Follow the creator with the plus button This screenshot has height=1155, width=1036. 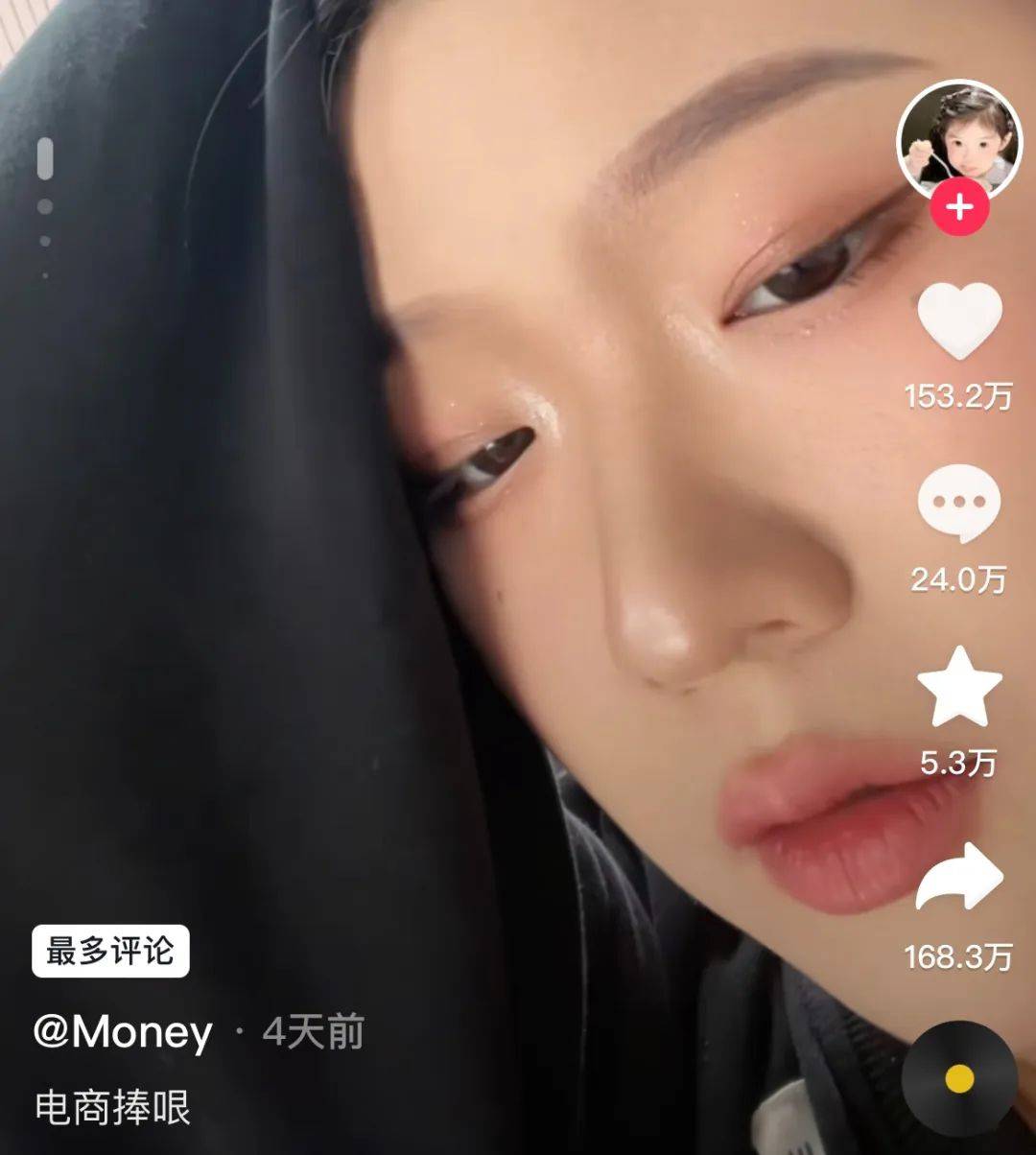coord(958,206)
